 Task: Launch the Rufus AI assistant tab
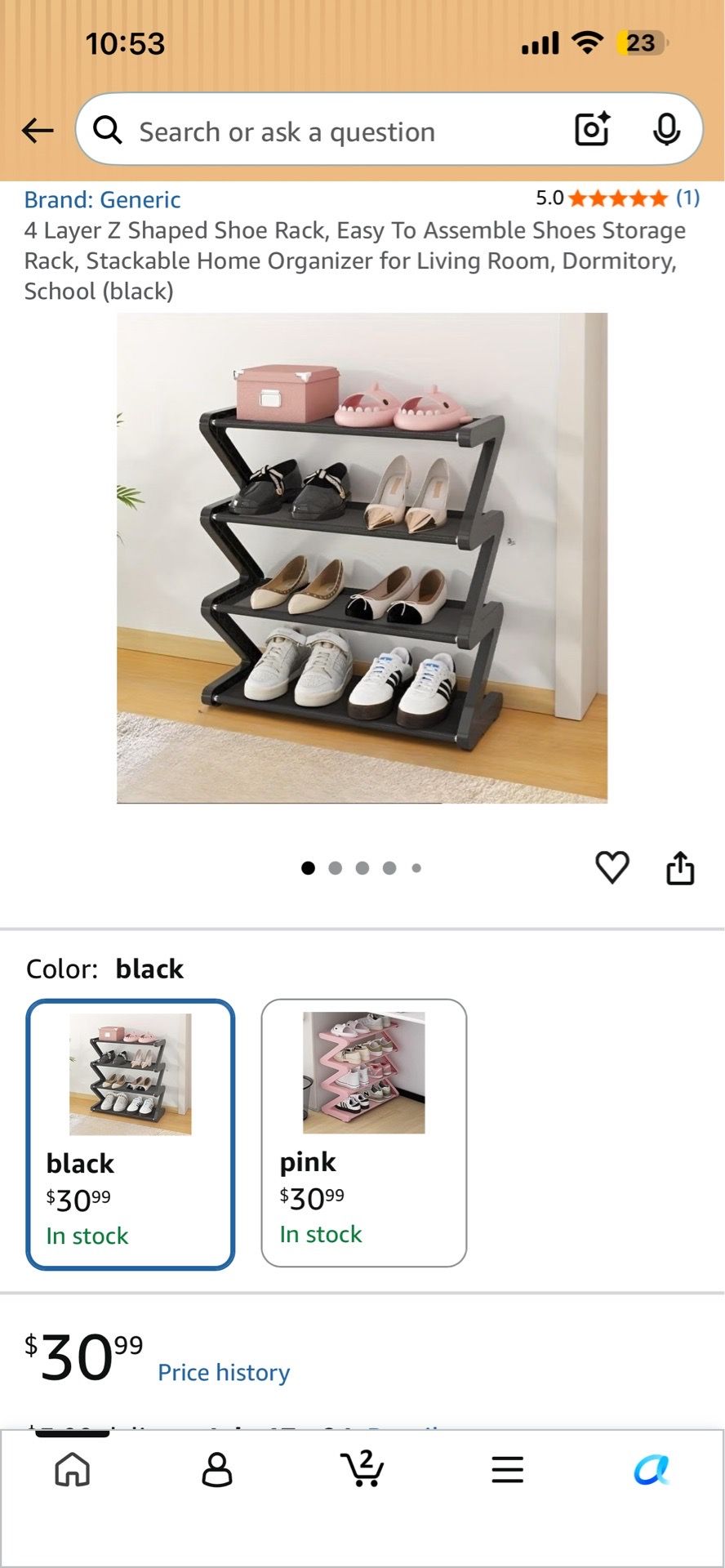click(x=652, y=1469)
